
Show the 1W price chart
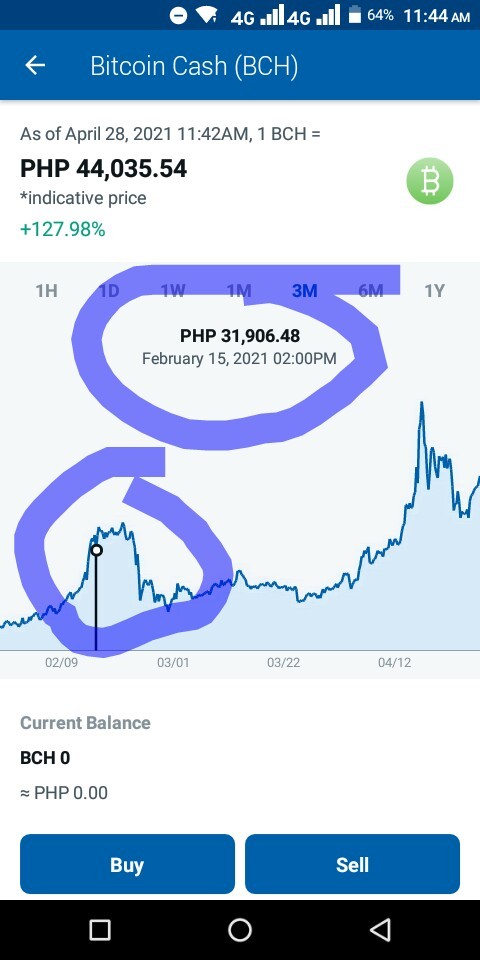pyautogui.click(x=173, y=291)
